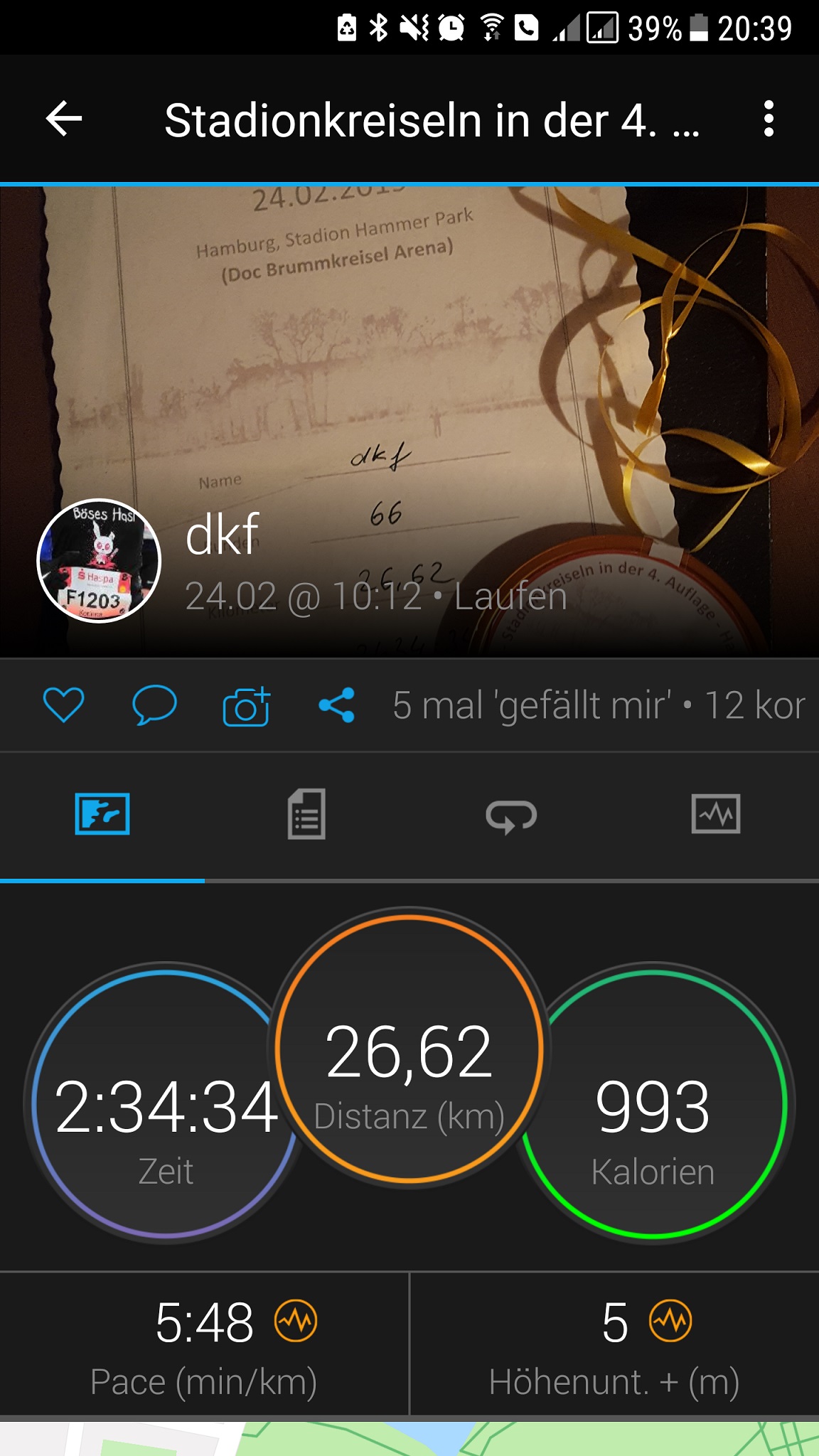This screenshot has height=1456, width=819.
Task: View the likes and comments summary
Action: click(599, 705)
